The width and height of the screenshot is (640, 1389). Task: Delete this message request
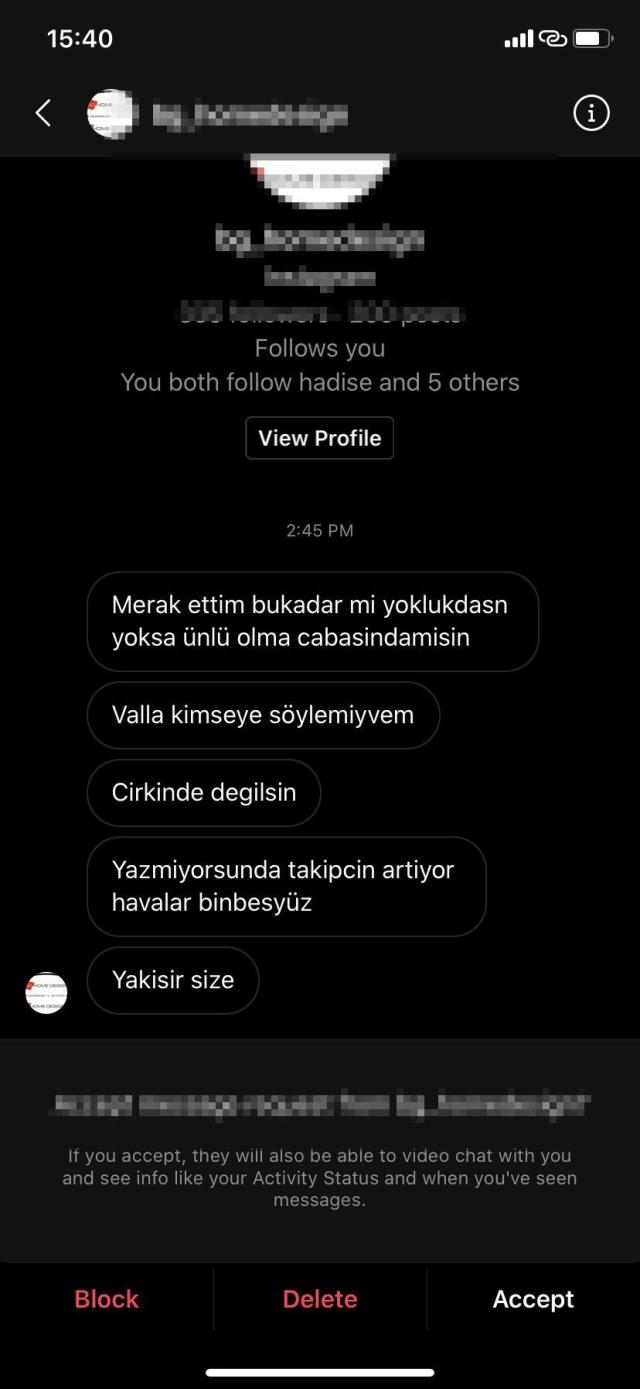pos(320,1299)
